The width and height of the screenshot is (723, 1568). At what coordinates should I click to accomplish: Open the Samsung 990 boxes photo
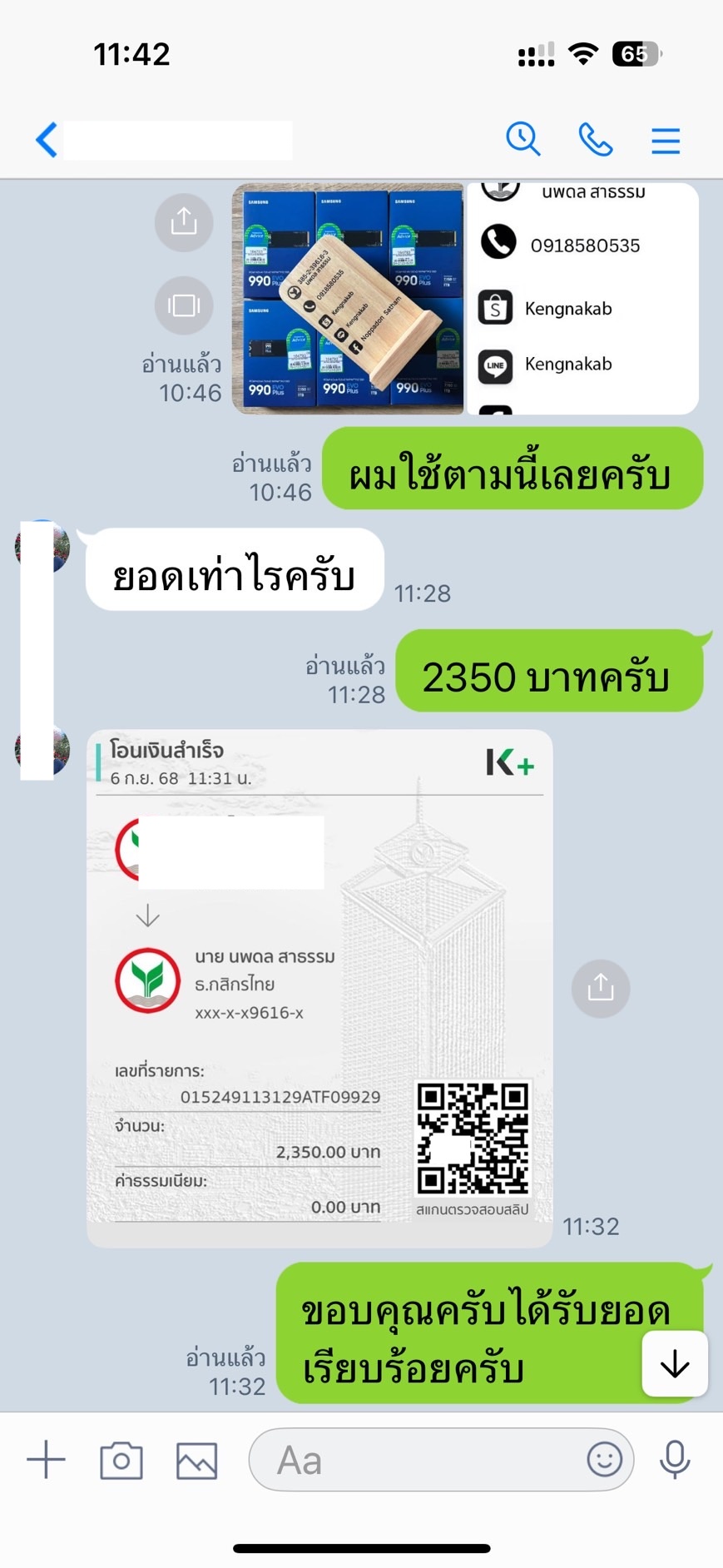[348, 300]
